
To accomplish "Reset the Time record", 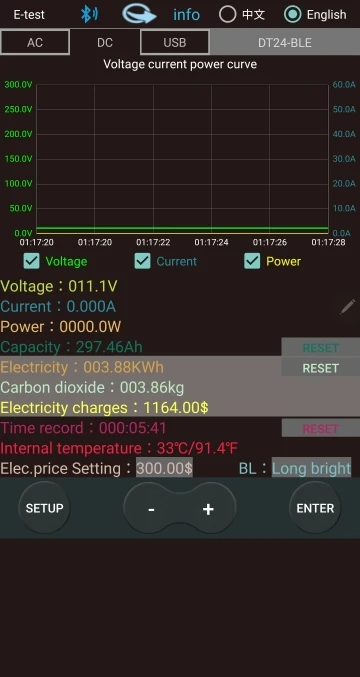I will click(321, 428).
